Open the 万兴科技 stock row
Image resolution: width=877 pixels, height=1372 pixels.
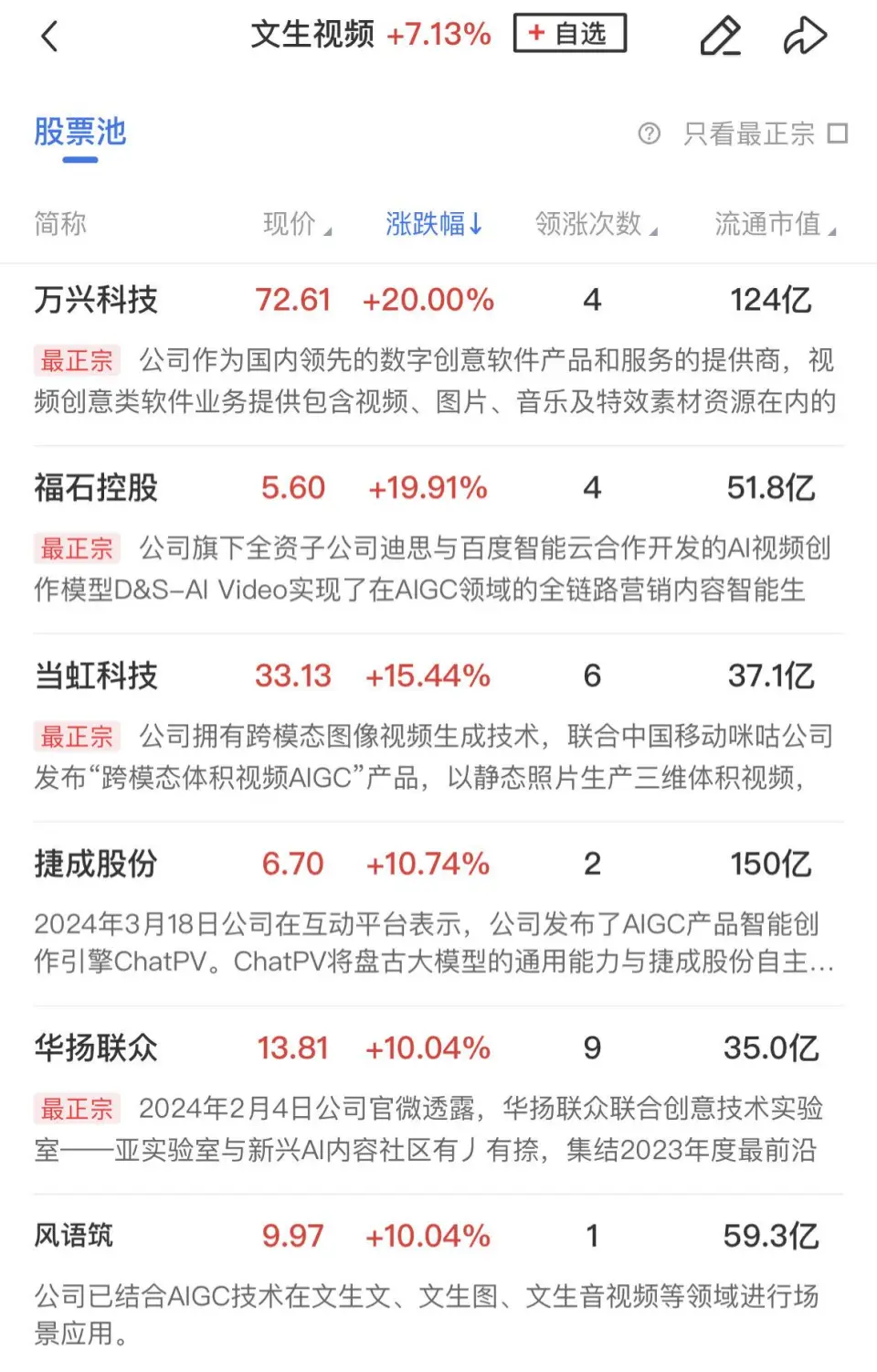(x=96, y=300)
